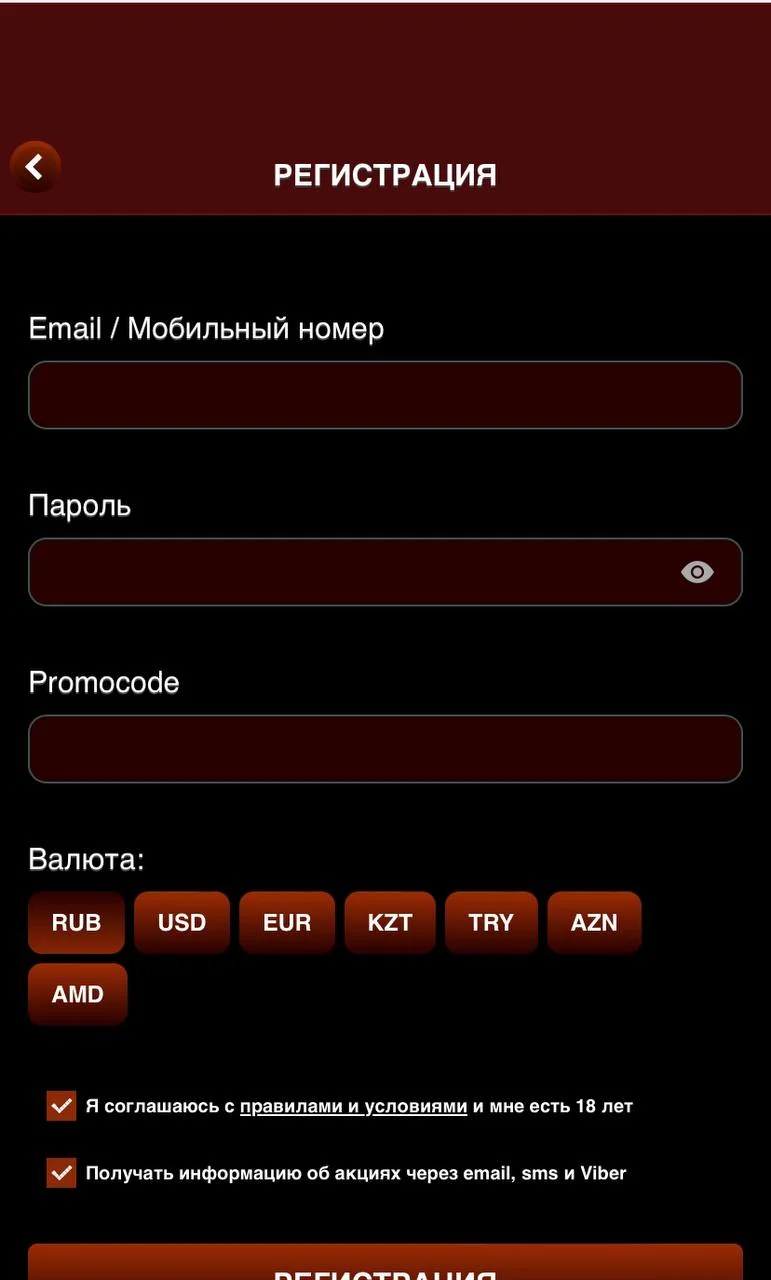Go back using the arrow button
Viewport: 771px width, 1280px height.
point(35,167)
